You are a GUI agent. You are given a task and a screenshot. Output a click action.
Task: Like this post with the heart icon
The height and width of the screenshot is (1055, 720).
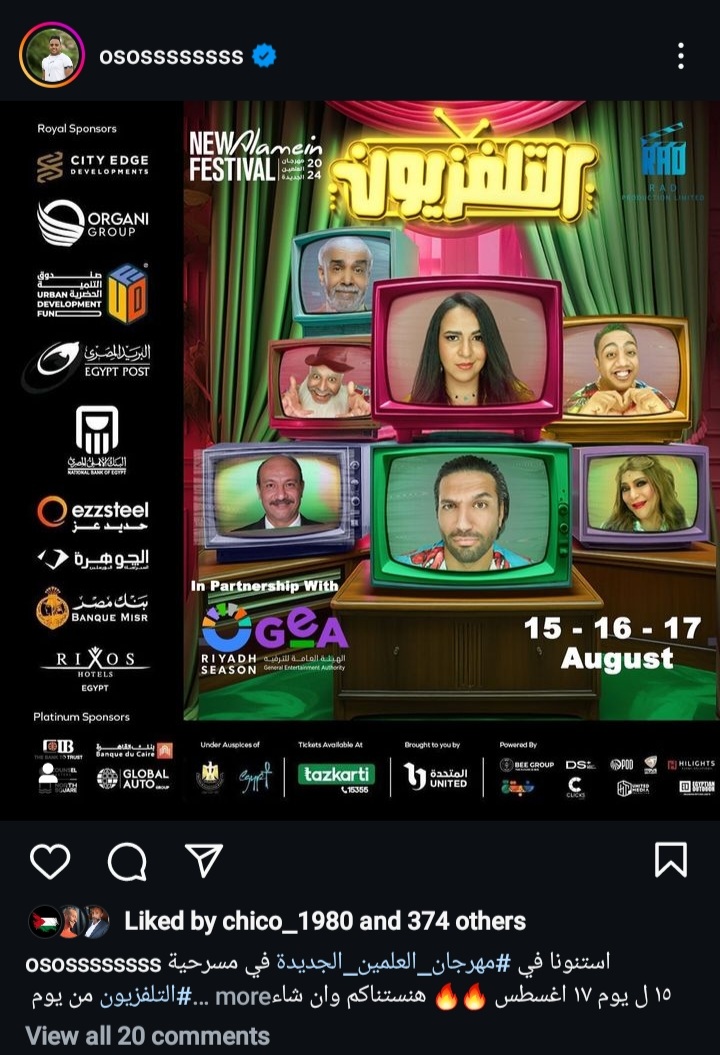click(x=50, y=860)
